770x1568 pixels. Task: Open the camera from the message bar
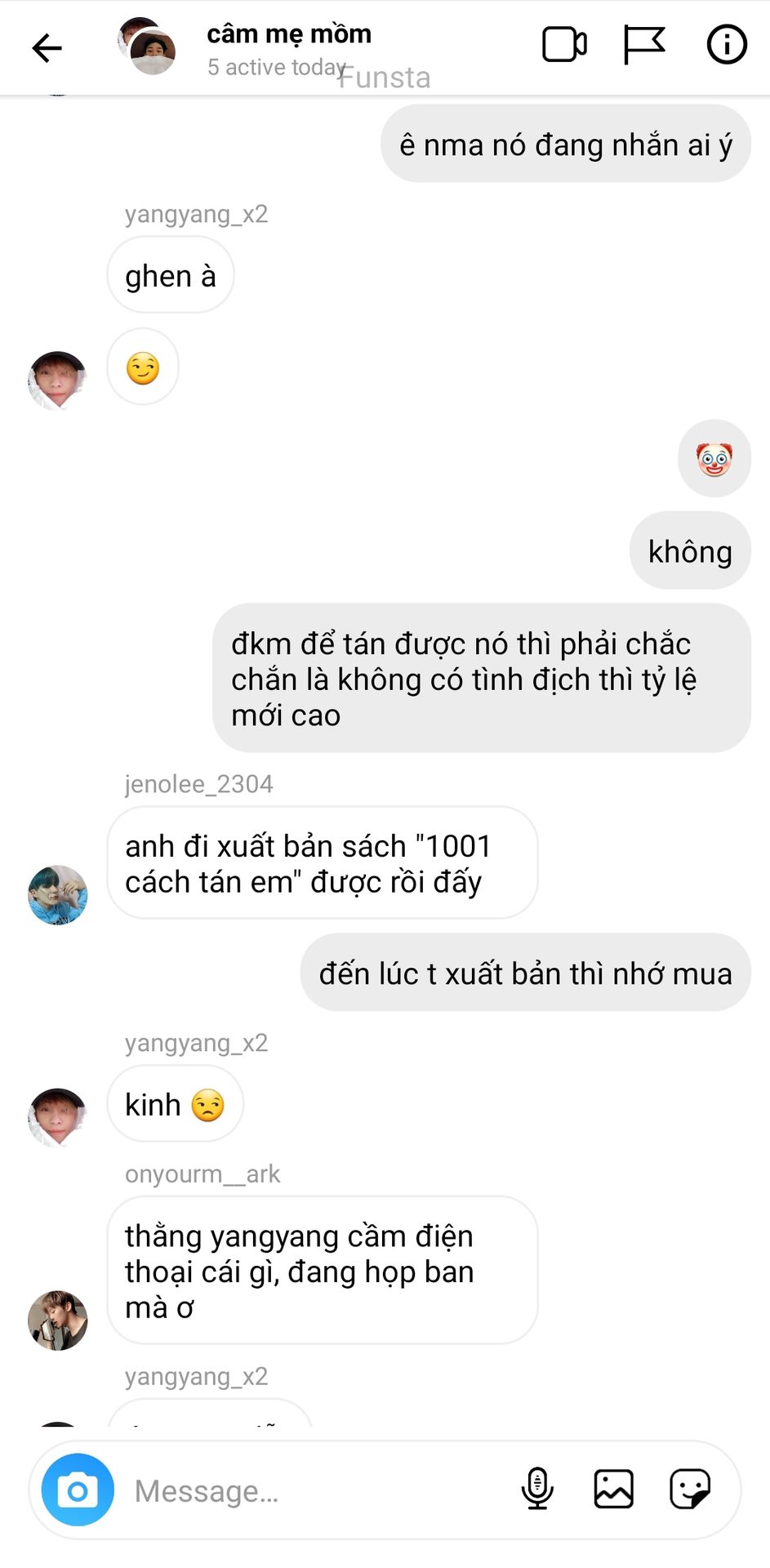point(78,1490)
